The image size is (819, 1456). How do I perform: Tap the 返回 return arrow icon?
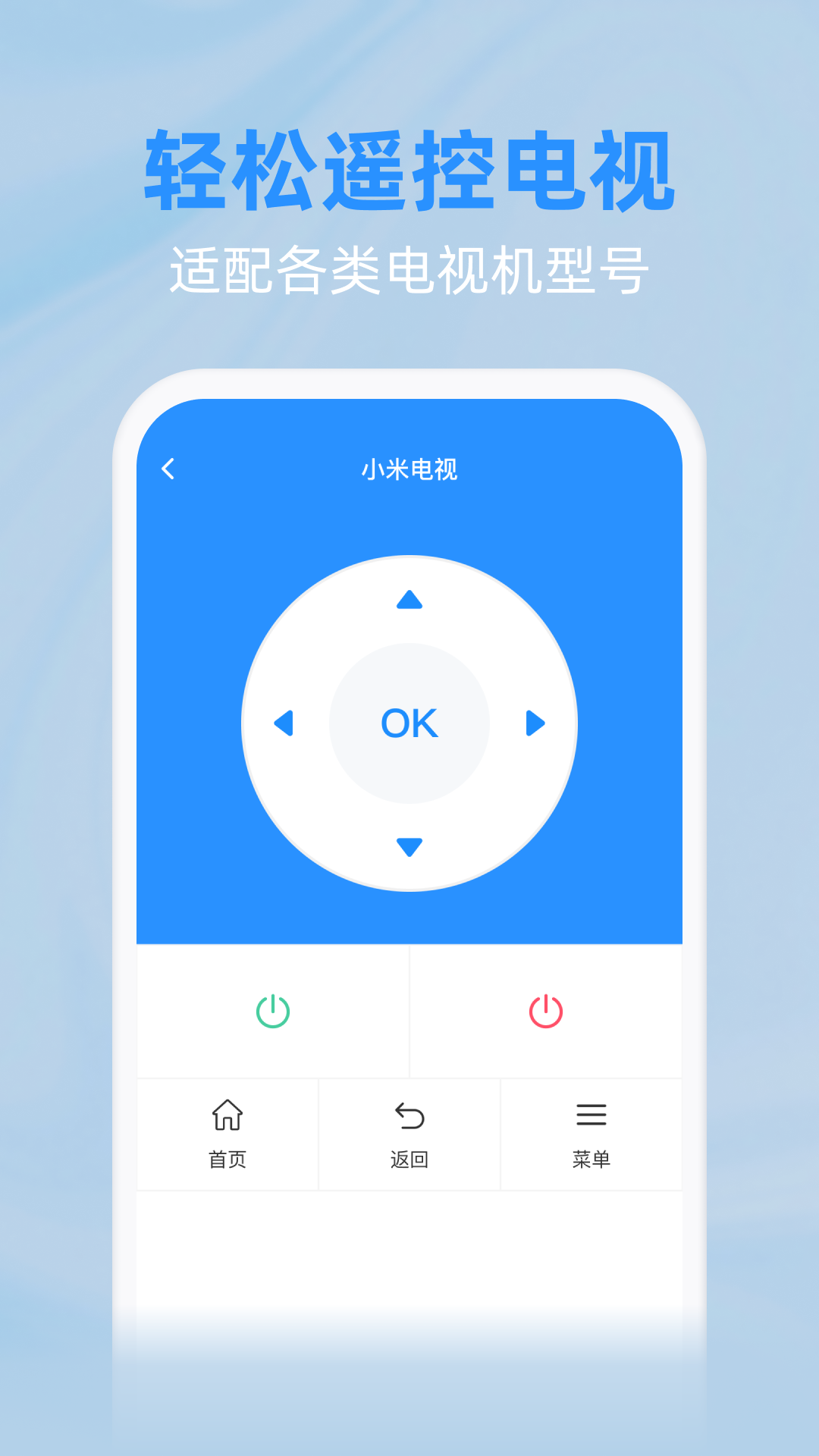coord(409,1115)
